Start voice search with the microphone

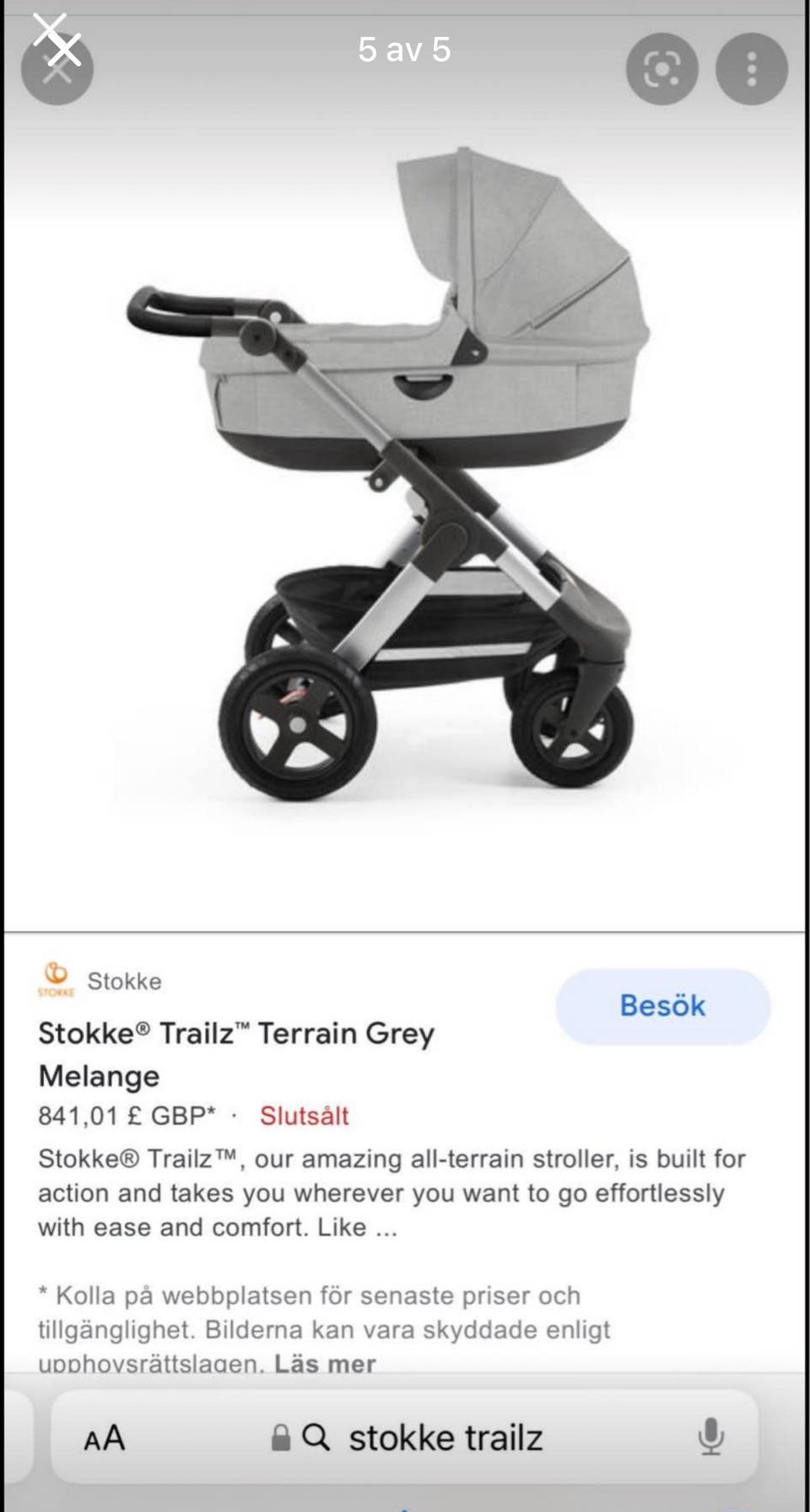710,1437
